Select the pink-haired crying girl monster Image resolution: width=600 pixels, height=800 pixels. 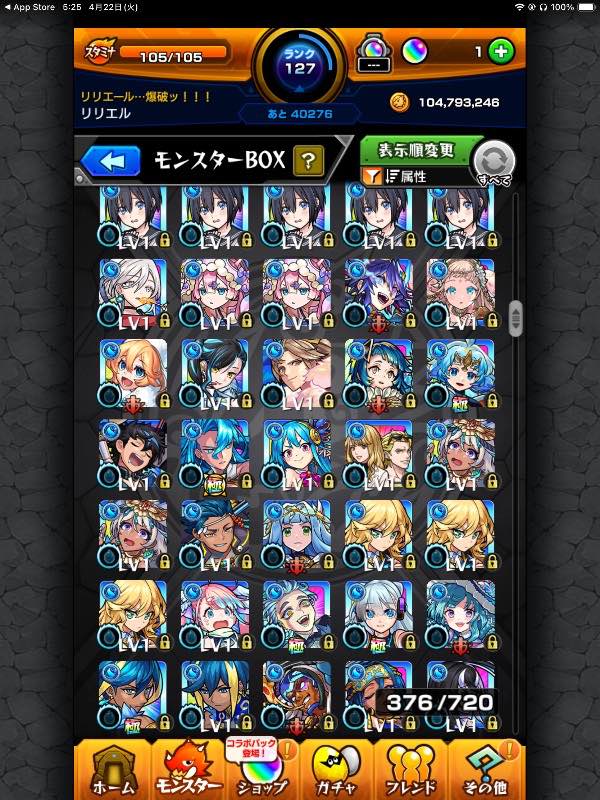click(x=215, y=613)
